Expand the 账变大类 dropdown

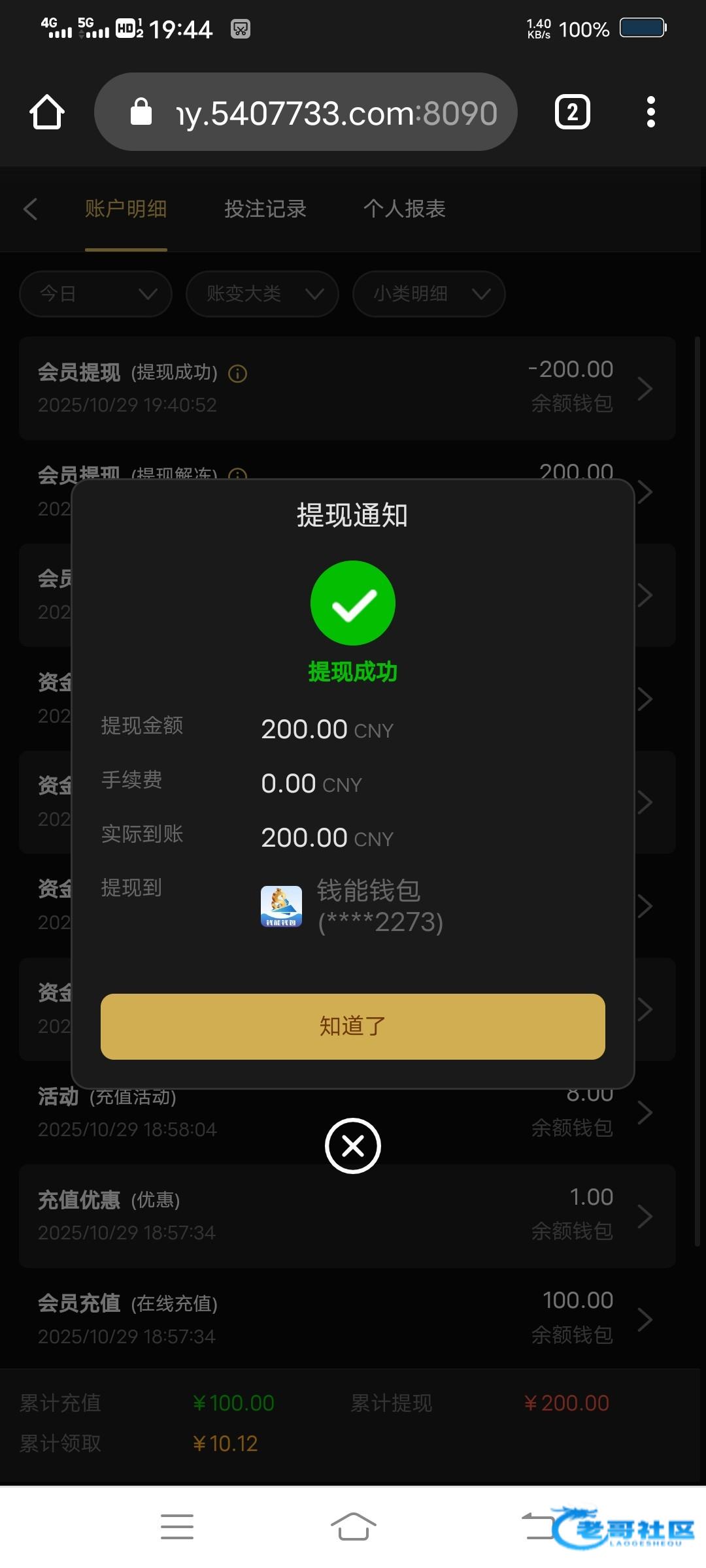262,294
